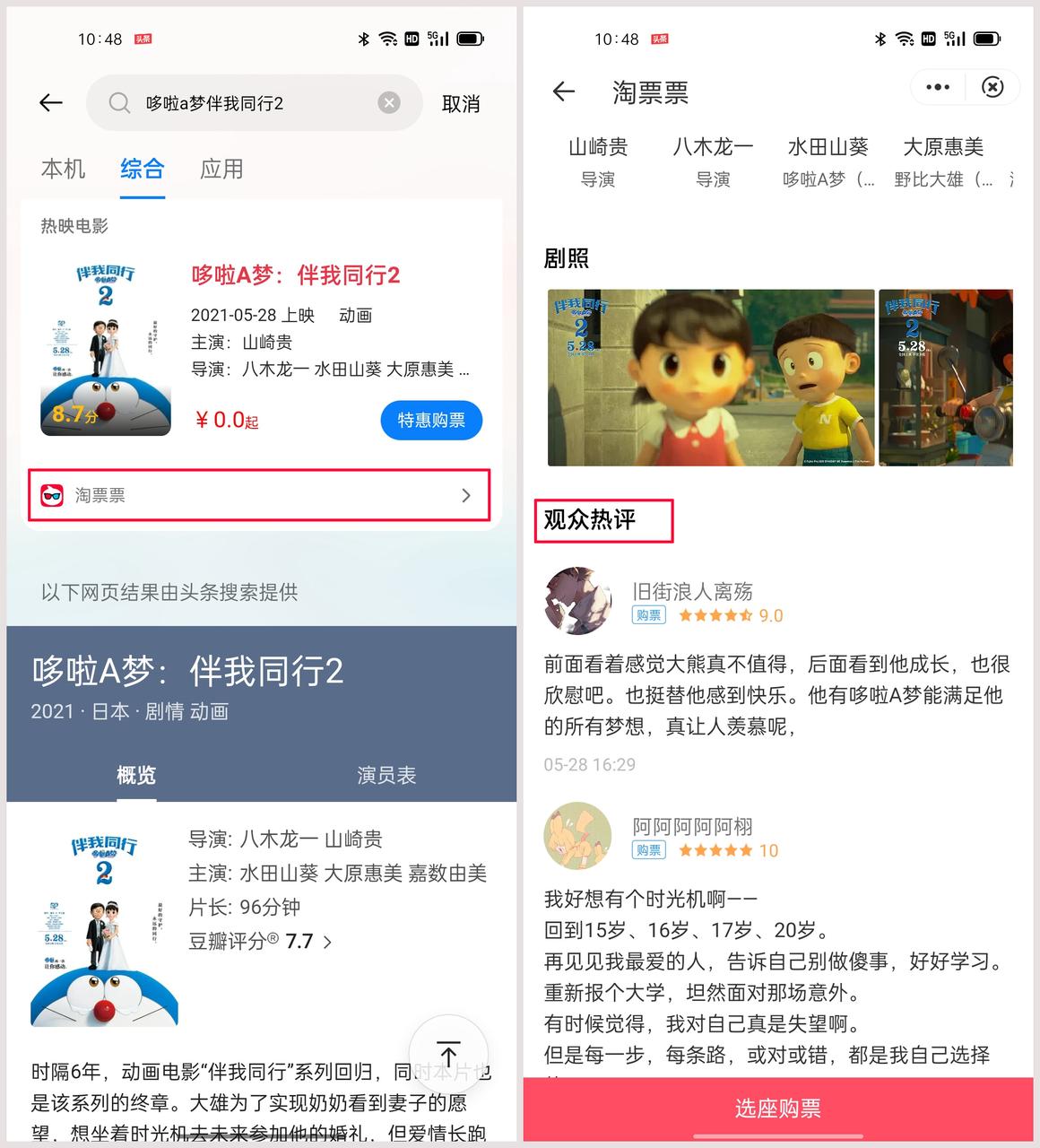Click the Bluetooth icon in the status bar
This screenshot has height=1148, width=1040.
point(363,38)
